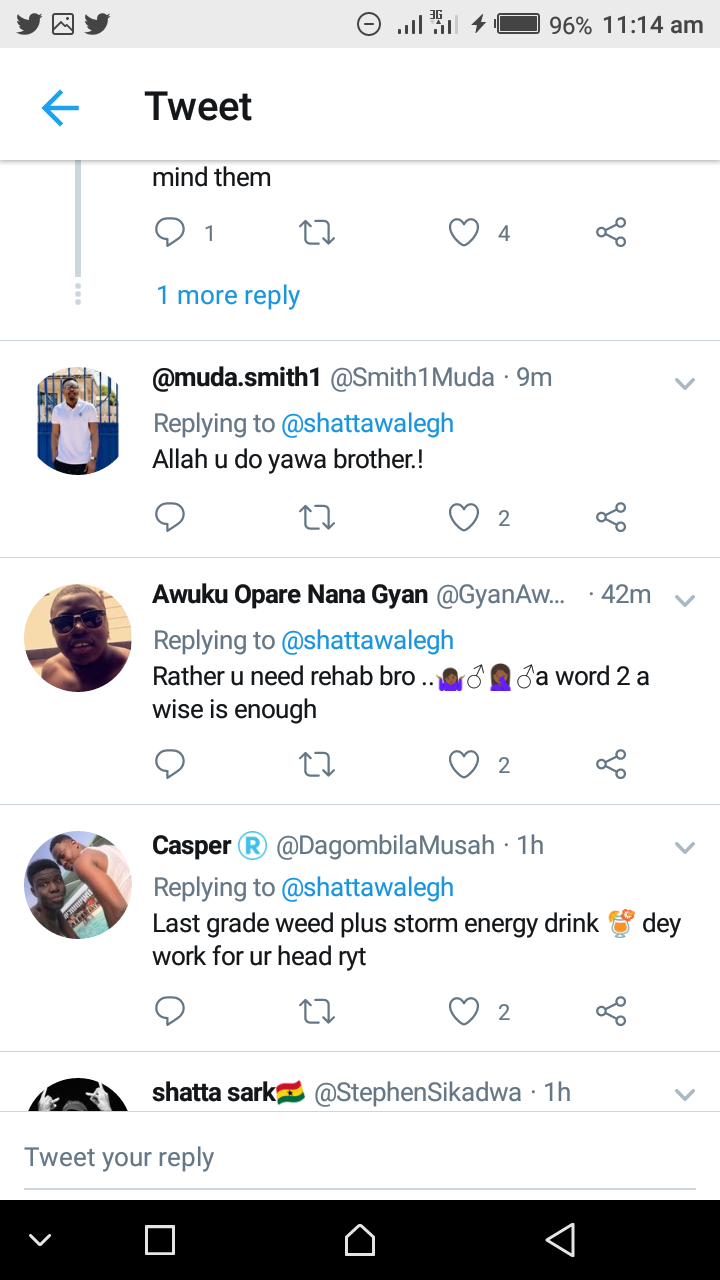Expand the '1 more reply' link
The image size is (720, 1280).
[228, 295]
